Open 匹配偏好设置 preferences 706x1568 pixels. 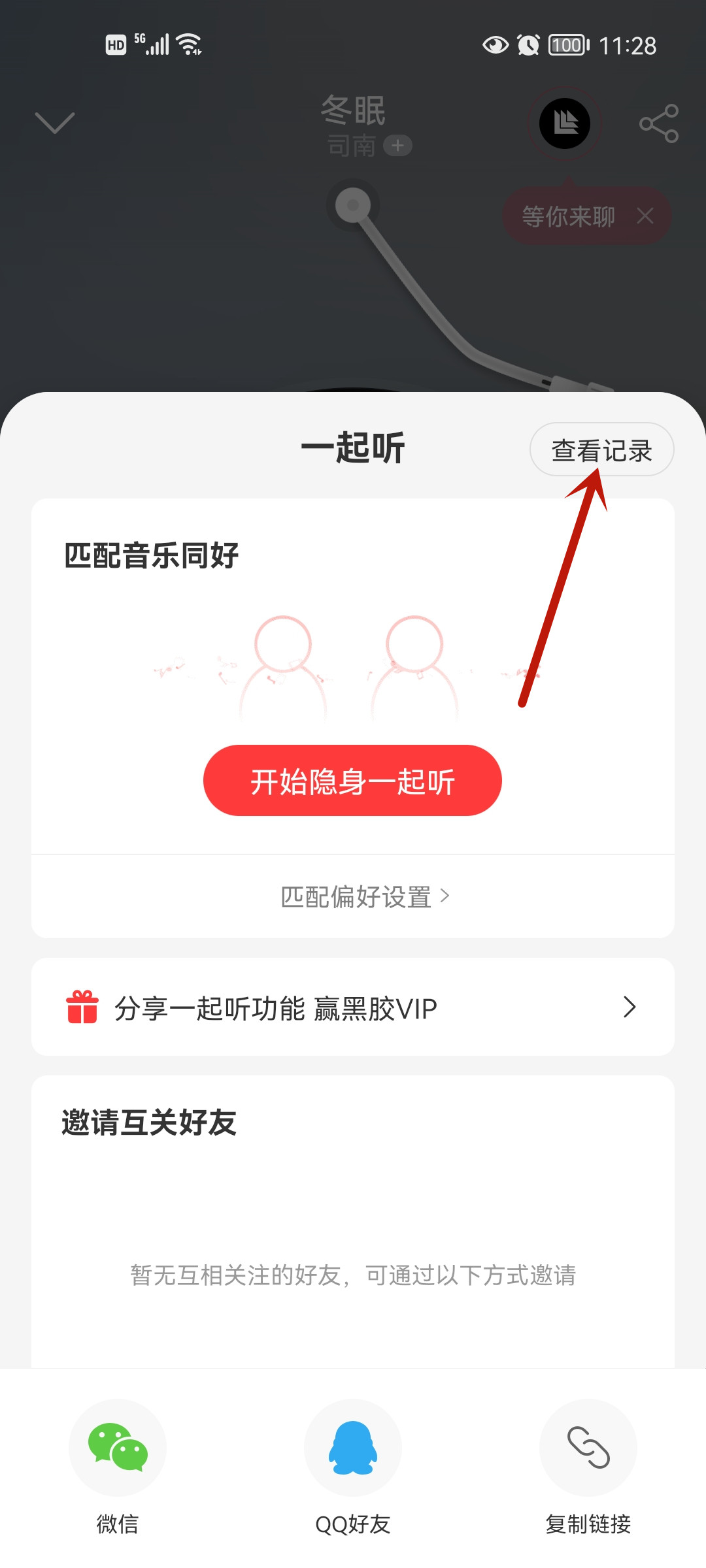(364, 896)
